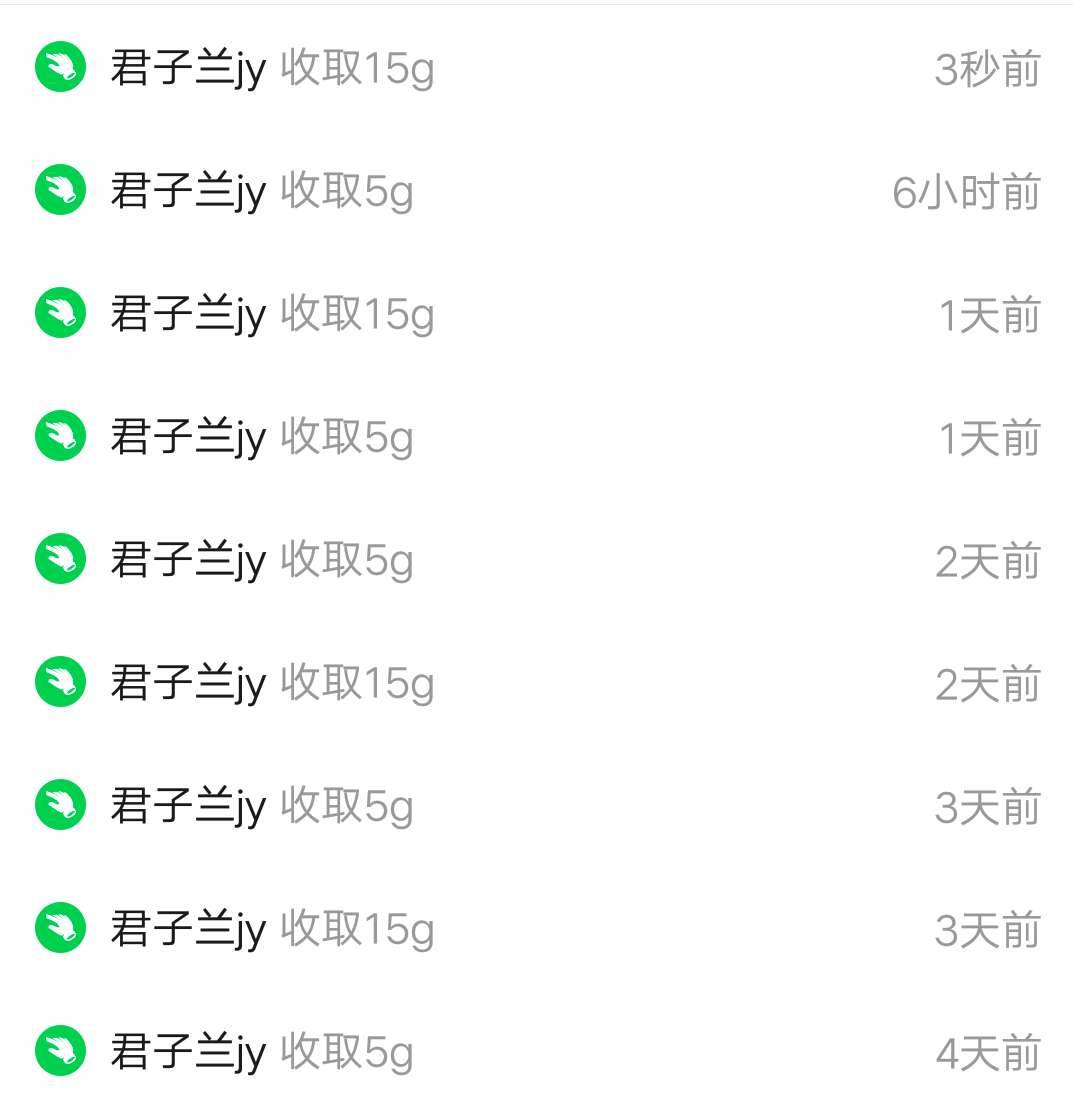Viewport: 1073px width, 1100px height.
Task: Click the green hand badge on the 收取15g 2天前 row
Action: pyautogui.click(x=60, y=683)
